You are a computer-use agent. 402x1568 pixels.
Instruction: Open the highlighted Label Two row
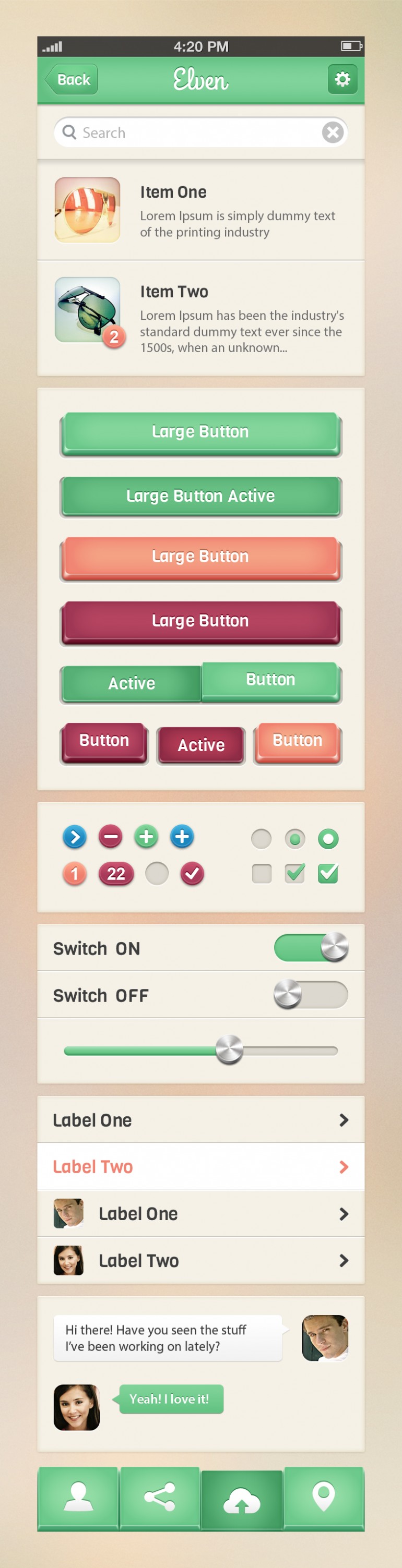(200, 1167)
